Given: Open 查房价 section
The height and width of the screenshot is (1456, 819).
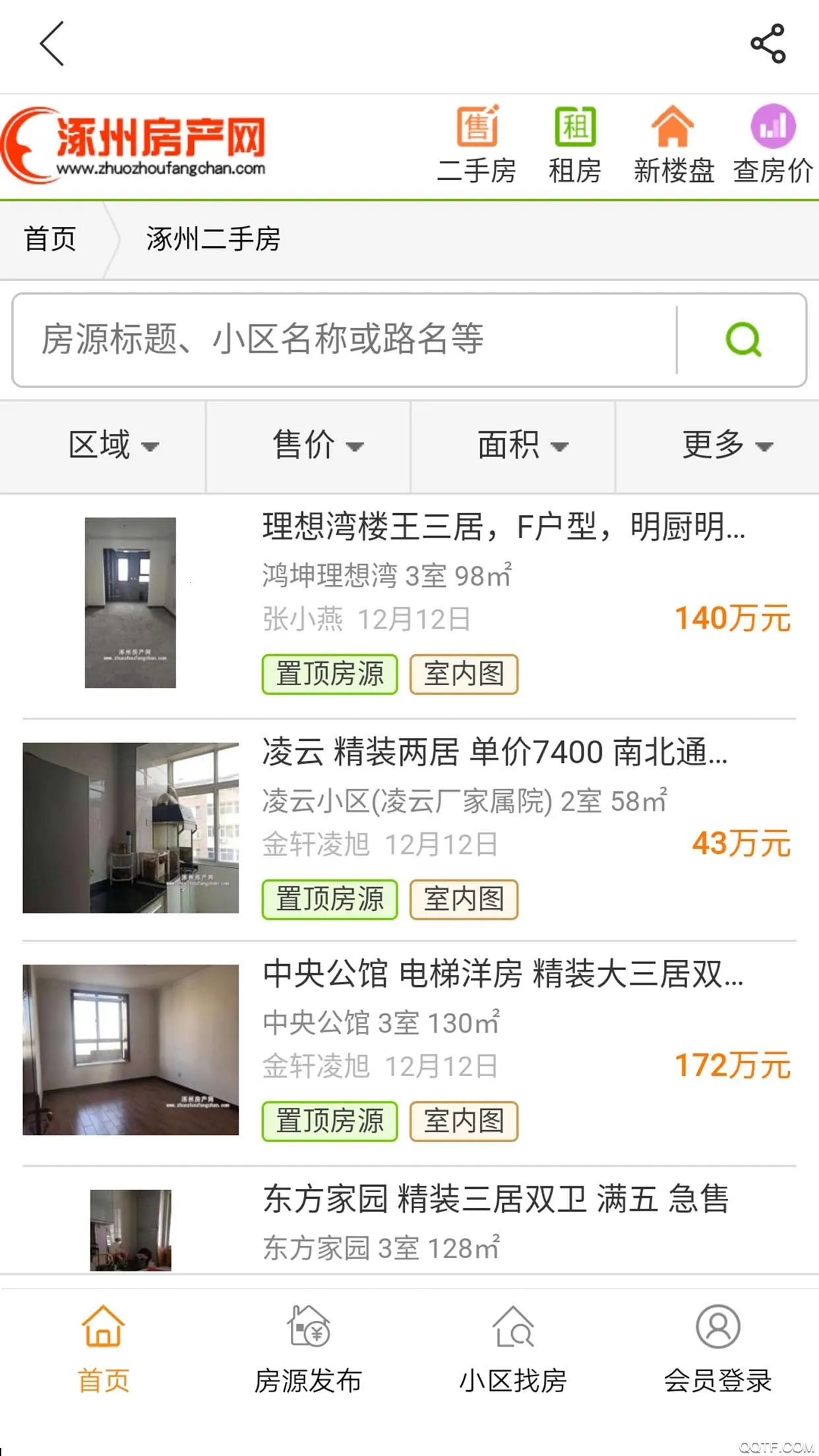Looking at the screenshot, I should (x=773, y=145).
